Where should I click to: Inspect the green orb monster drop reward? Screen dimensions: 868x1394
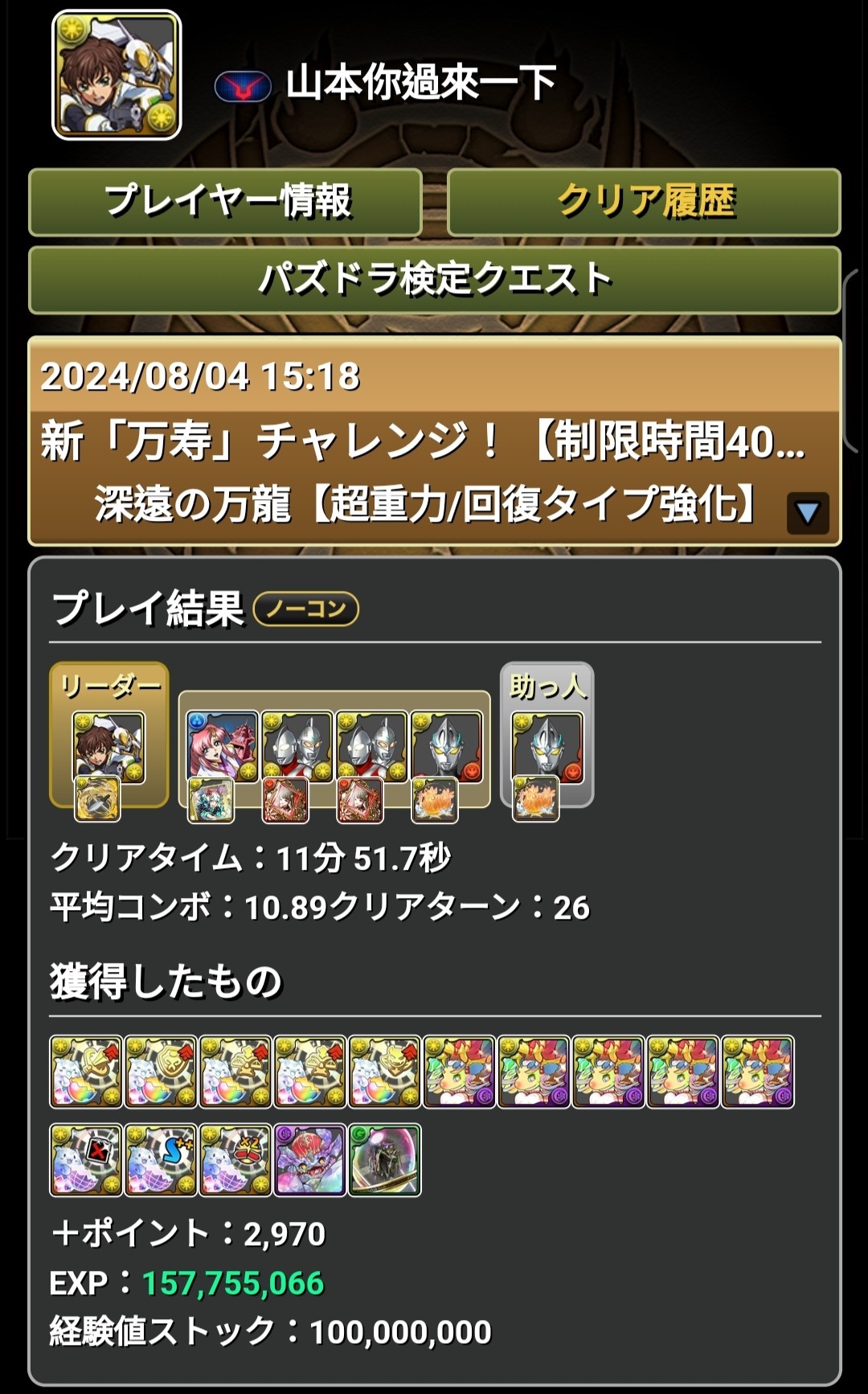(x=384, y=1159)
